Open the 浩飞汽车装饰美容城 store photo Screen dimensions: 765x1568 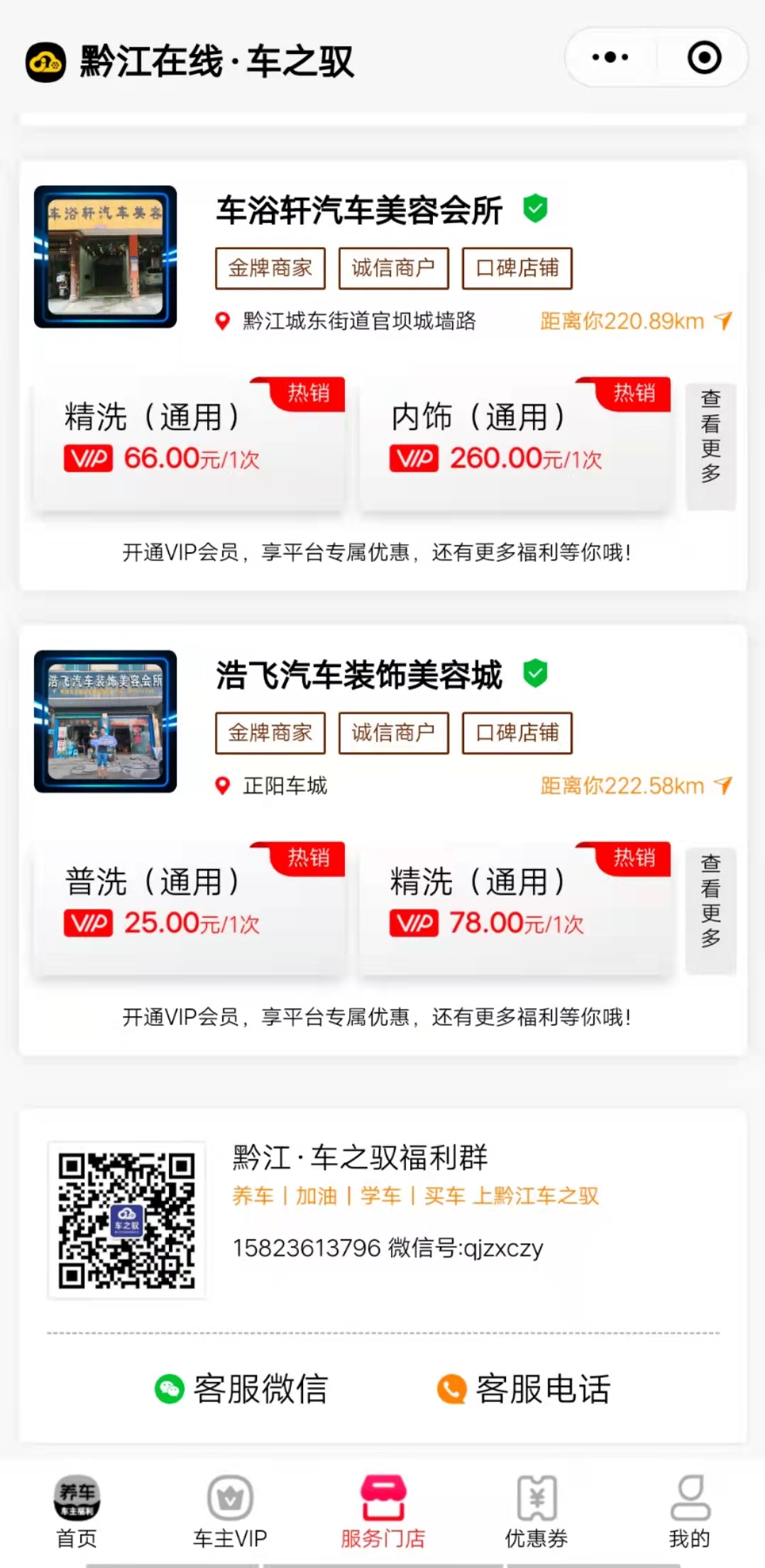(105, 722)
